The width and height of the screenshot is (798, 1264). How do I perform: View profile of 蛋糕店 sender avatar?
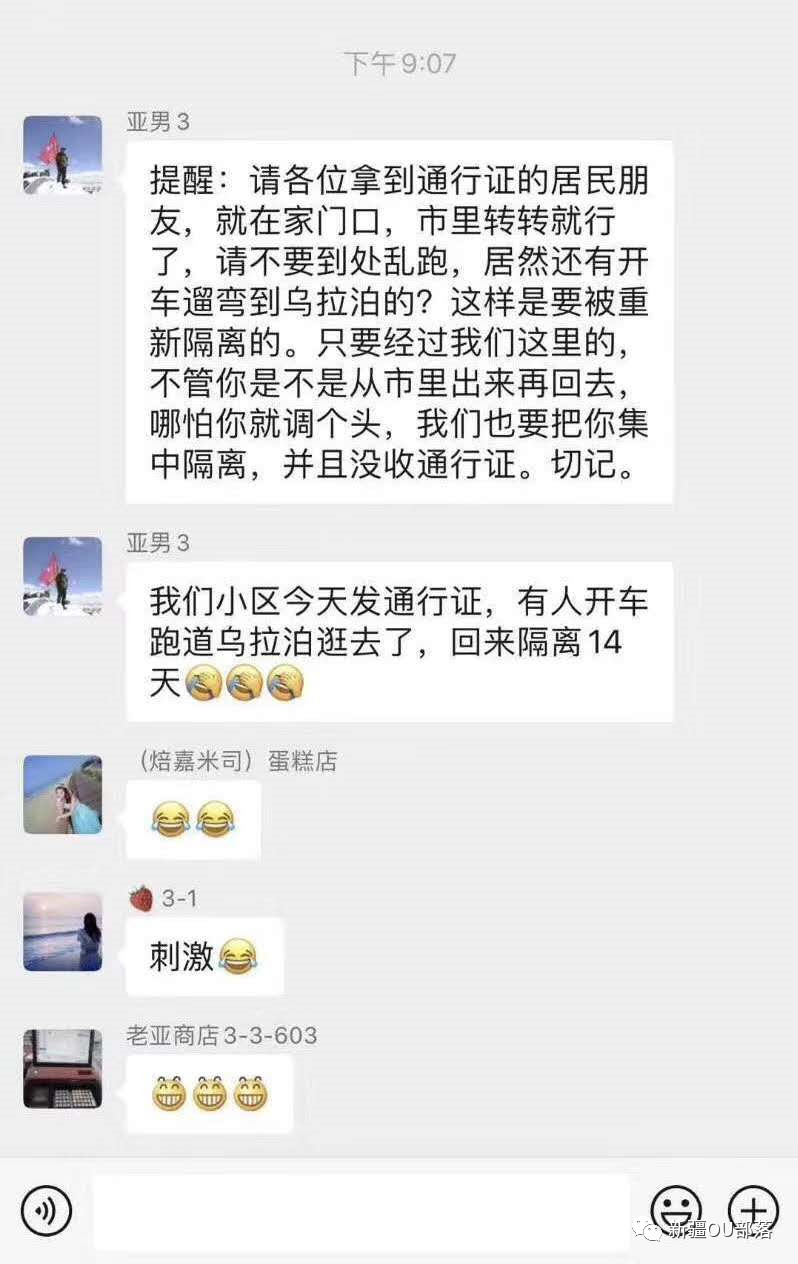pyautogui.click(x=63, y=795)
